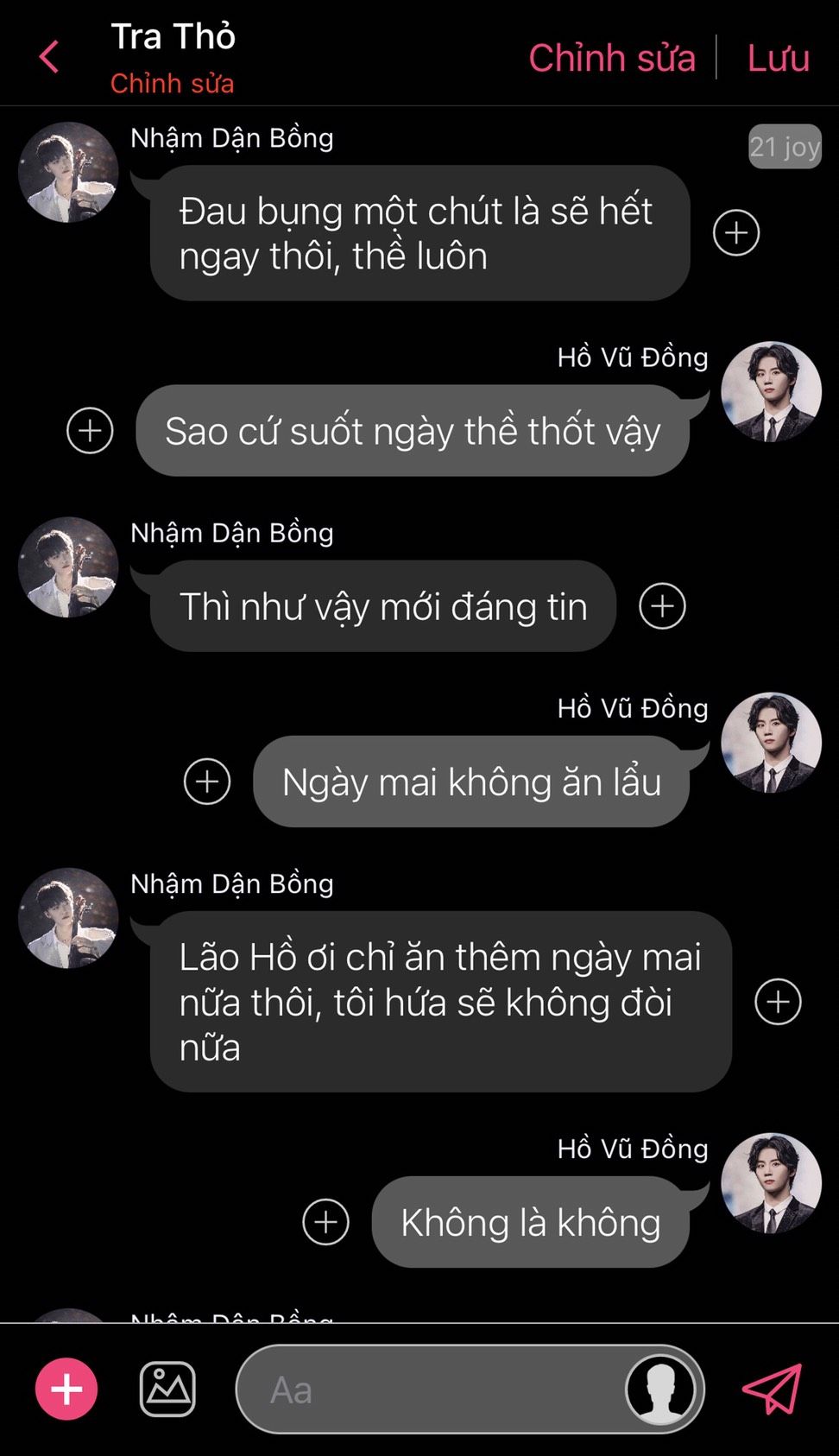Tap Chỉnh sửa in the top bar
839x1456 pixels.
(611, 58)
